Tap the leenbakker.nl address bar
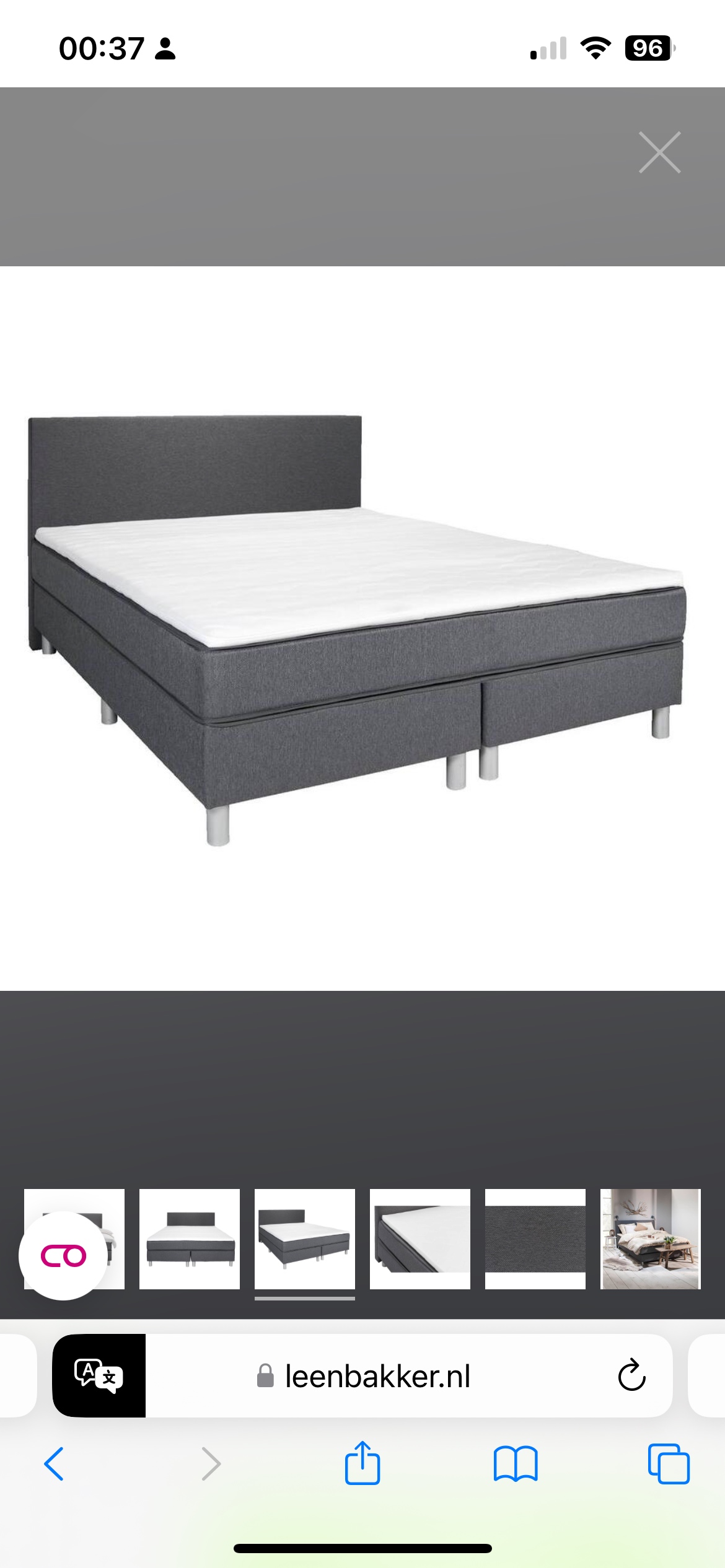 pos(378,1376)
